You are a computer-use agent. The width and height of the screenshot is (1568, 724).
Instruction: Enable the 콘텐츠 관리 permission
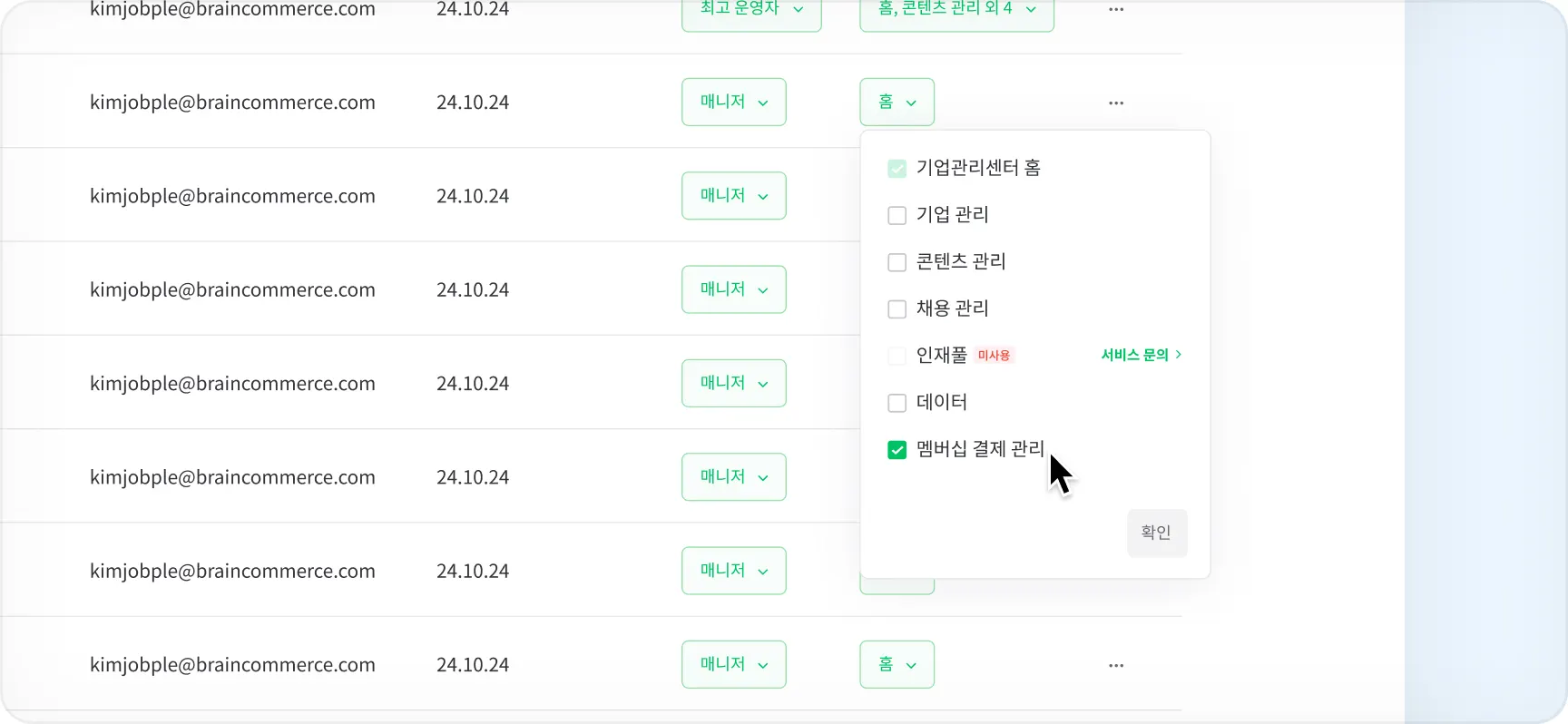pos(897,263)
